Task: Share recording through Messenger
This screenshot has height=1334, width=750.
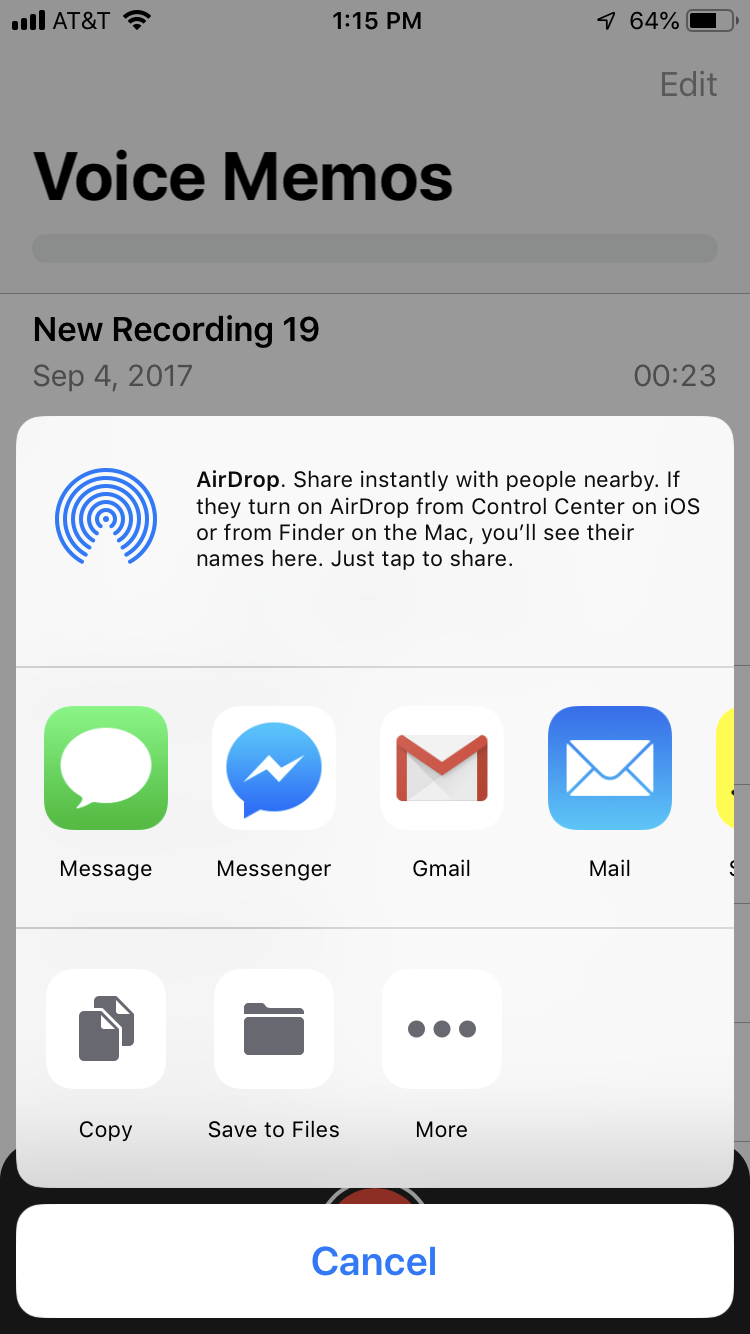Action: click(x=274, y=768)
